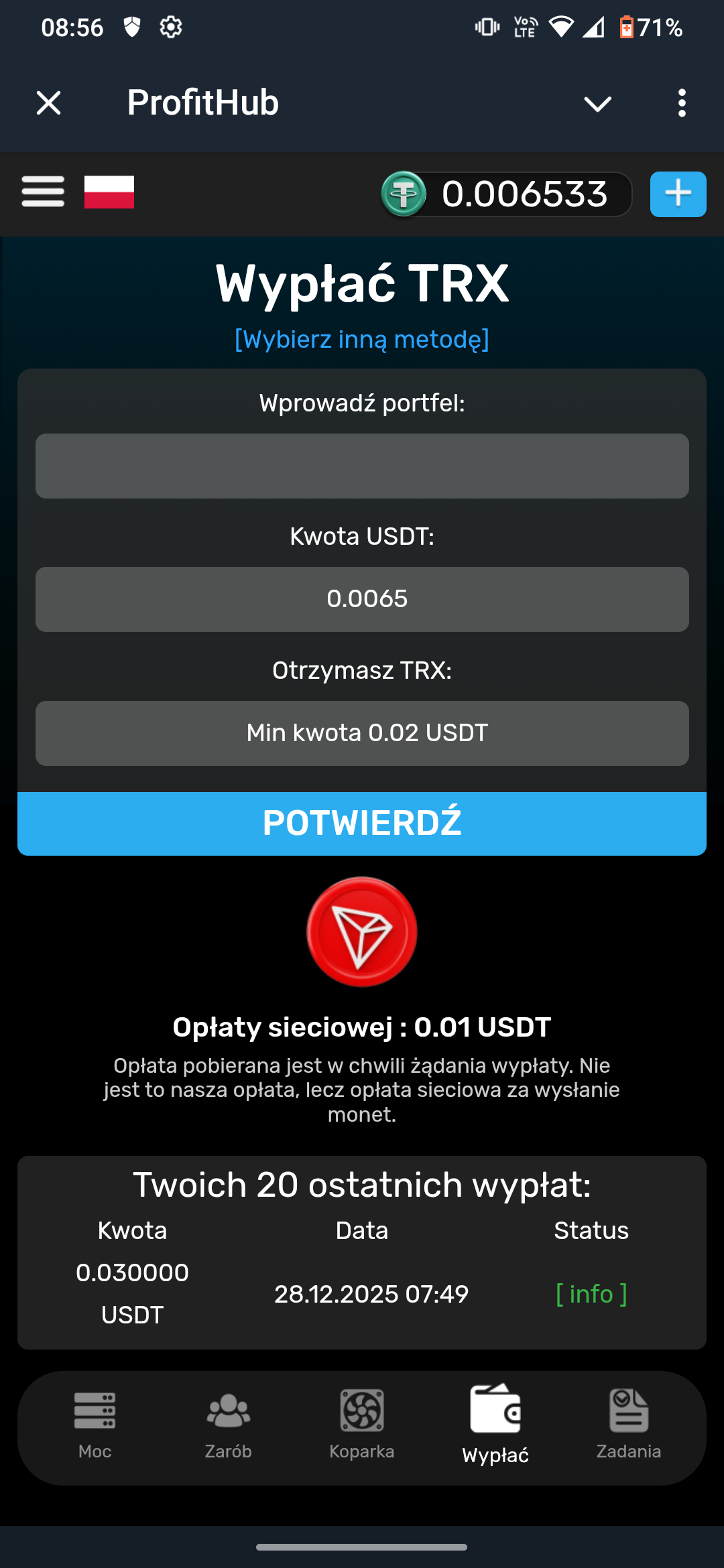The height and width of the screenshot is (1568, 724).
Task: Focus the Wprowadź portfel wallet field
Action: pos(362,466)
